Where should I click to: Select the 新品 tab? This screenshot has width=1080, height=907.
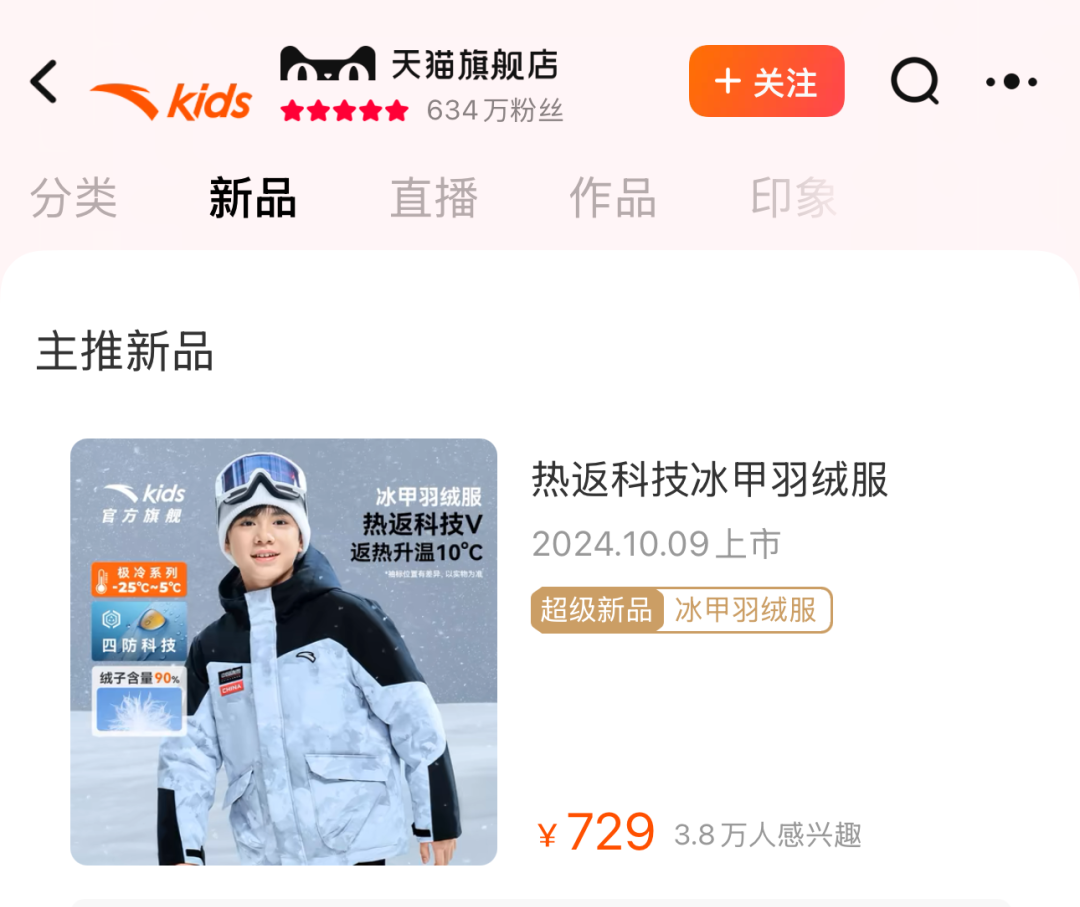(252, 198)
